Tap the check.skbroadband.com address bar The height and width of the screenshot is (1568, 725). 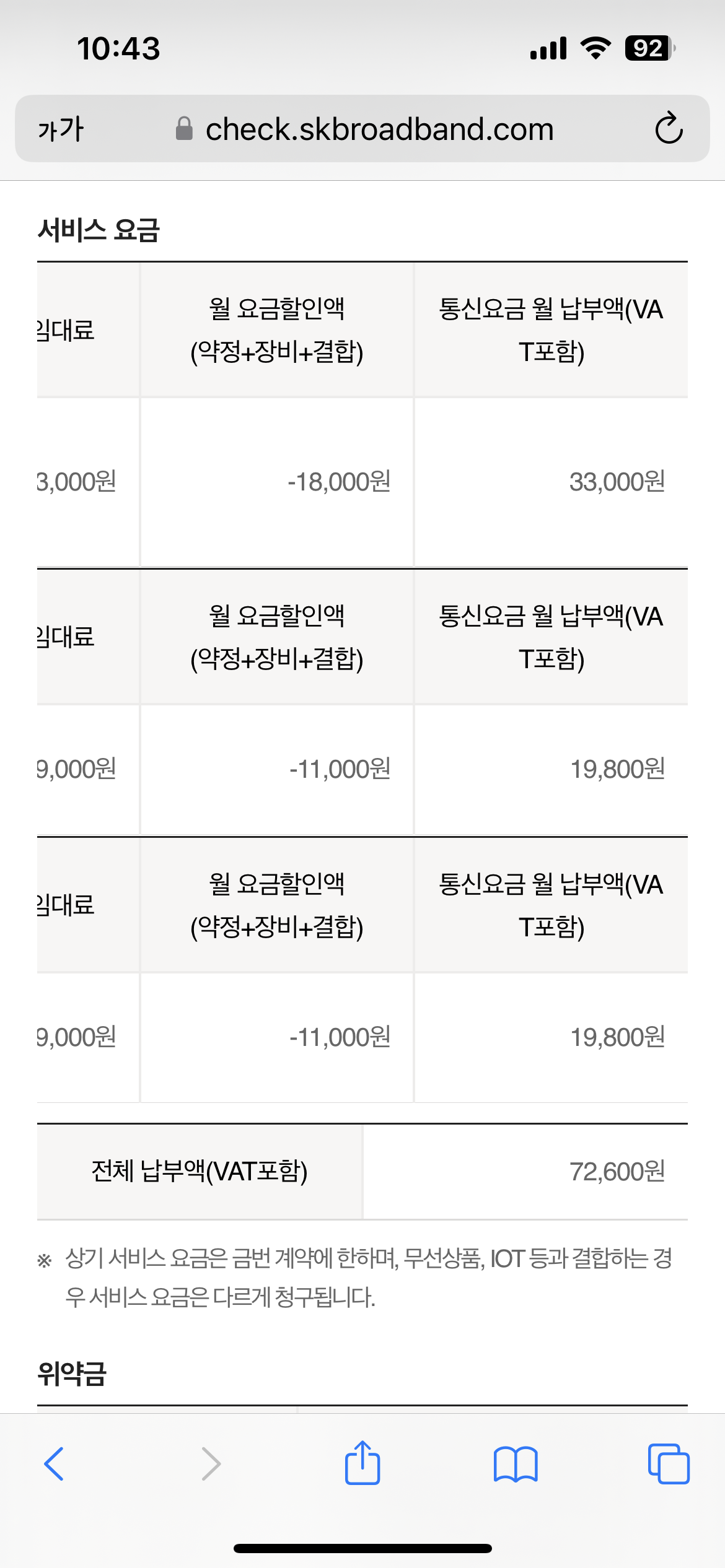pos(379,129)
